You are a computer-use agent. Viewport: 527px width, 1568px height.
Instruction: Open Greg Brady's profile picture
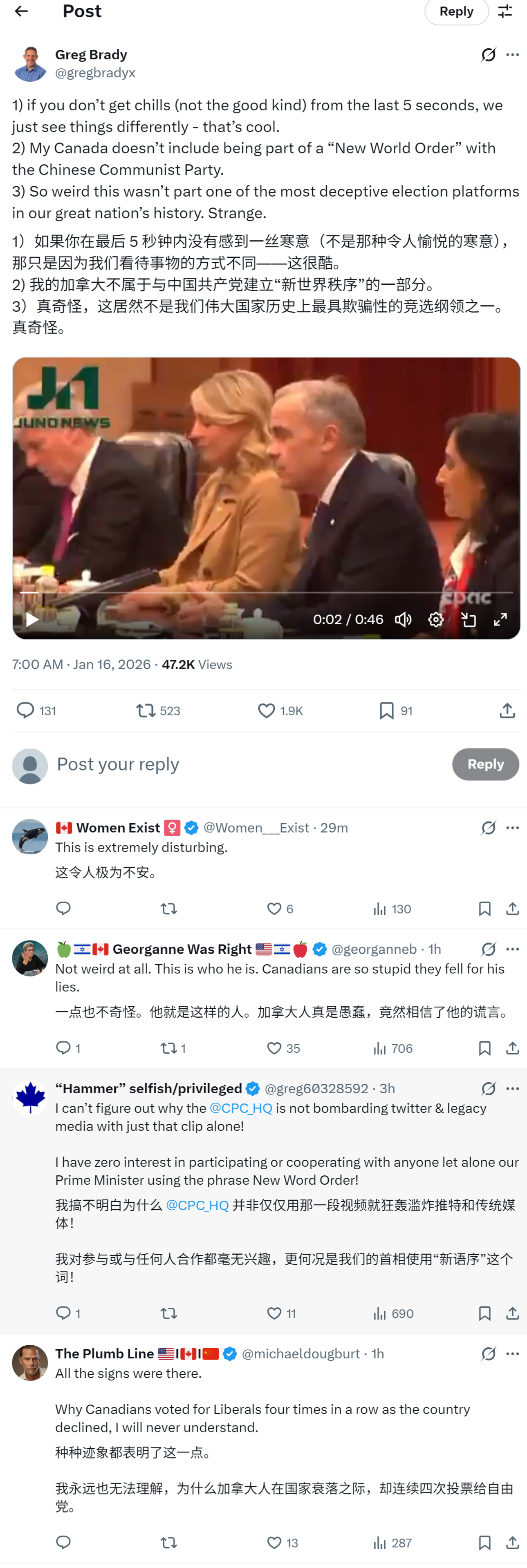[x=30, y=63]
